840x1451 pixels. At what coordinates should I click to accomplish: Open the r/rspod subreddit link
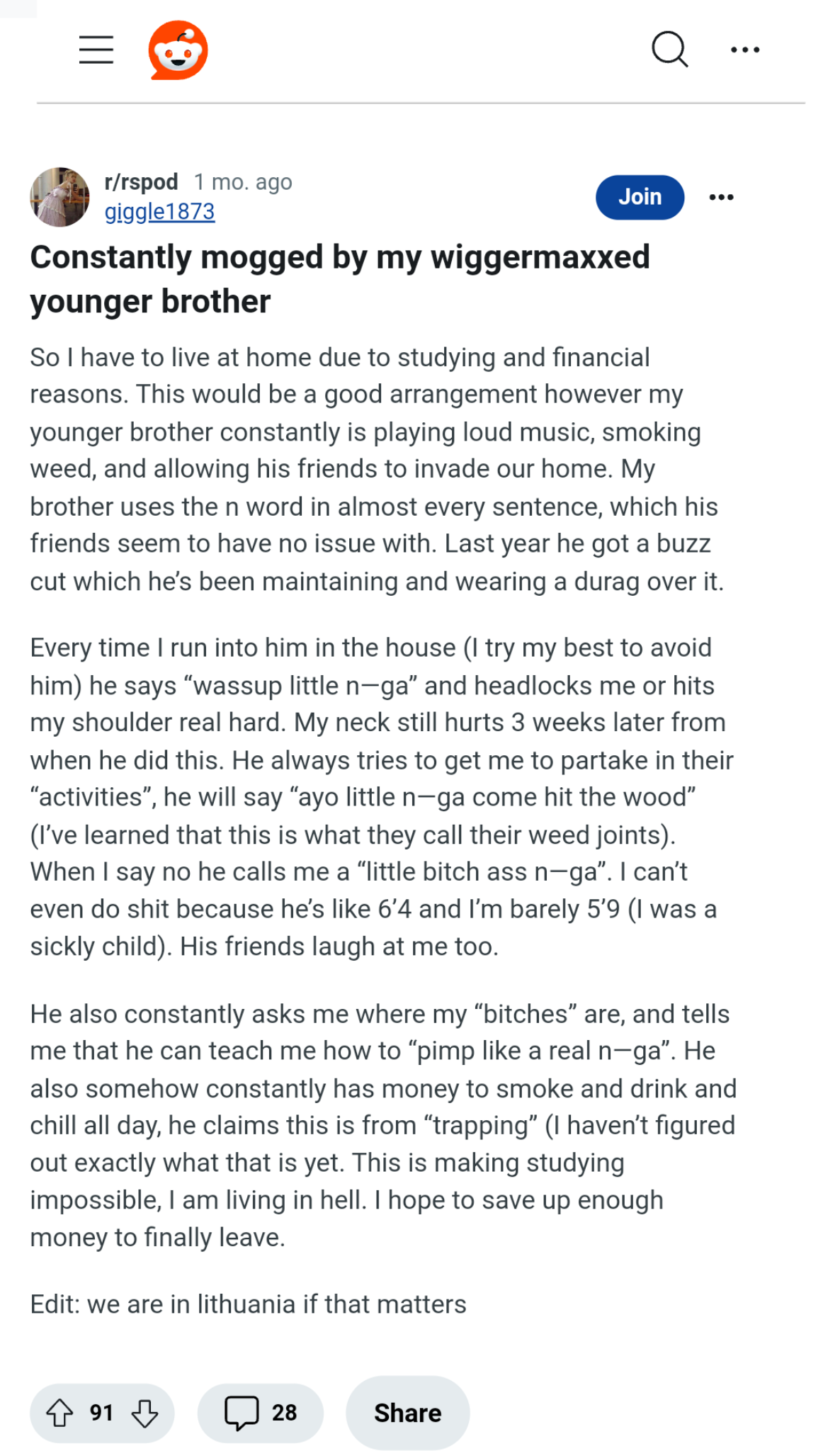[141, 182]
